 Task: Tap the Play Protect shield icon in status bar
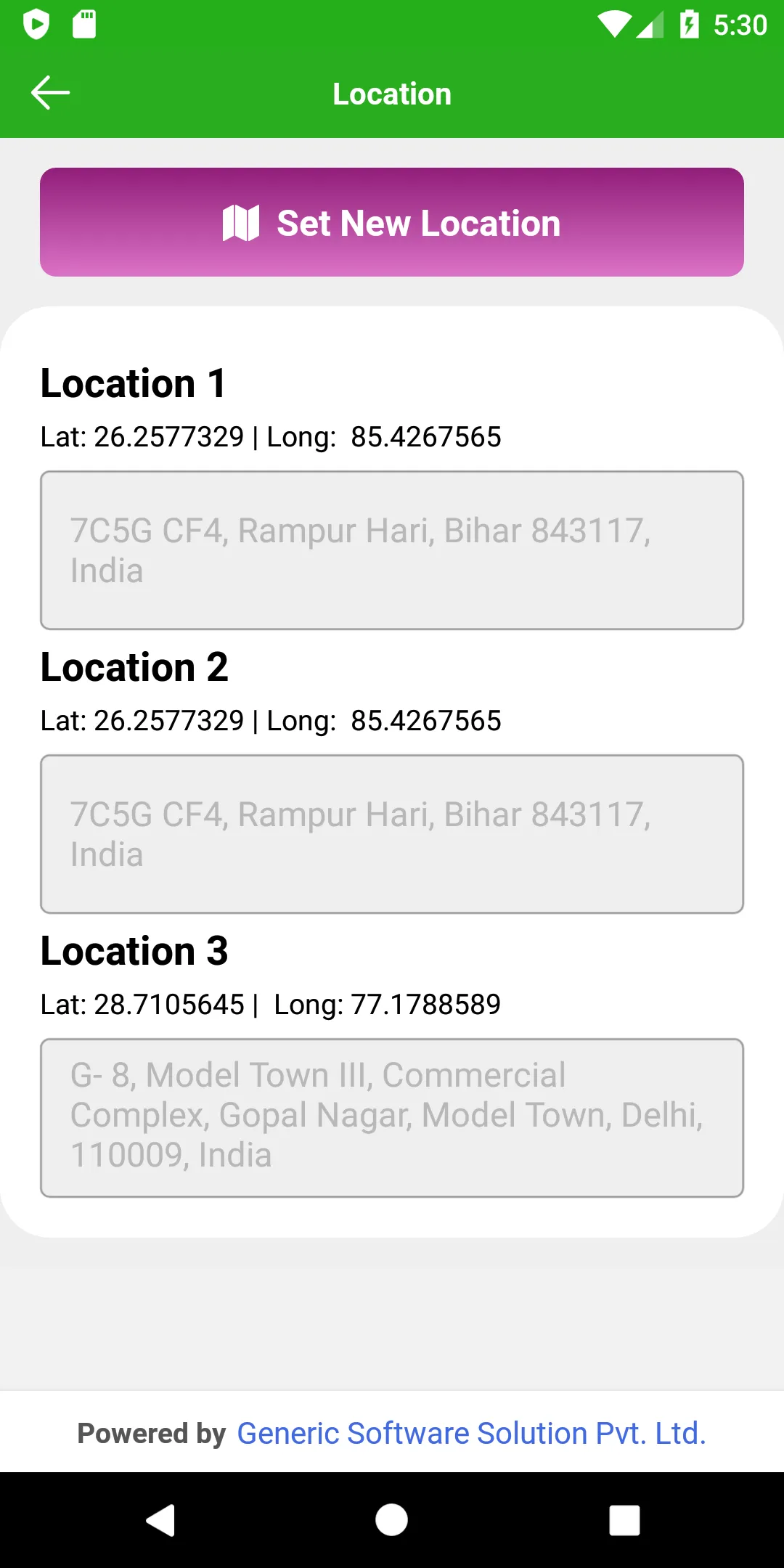coord(38,24)
